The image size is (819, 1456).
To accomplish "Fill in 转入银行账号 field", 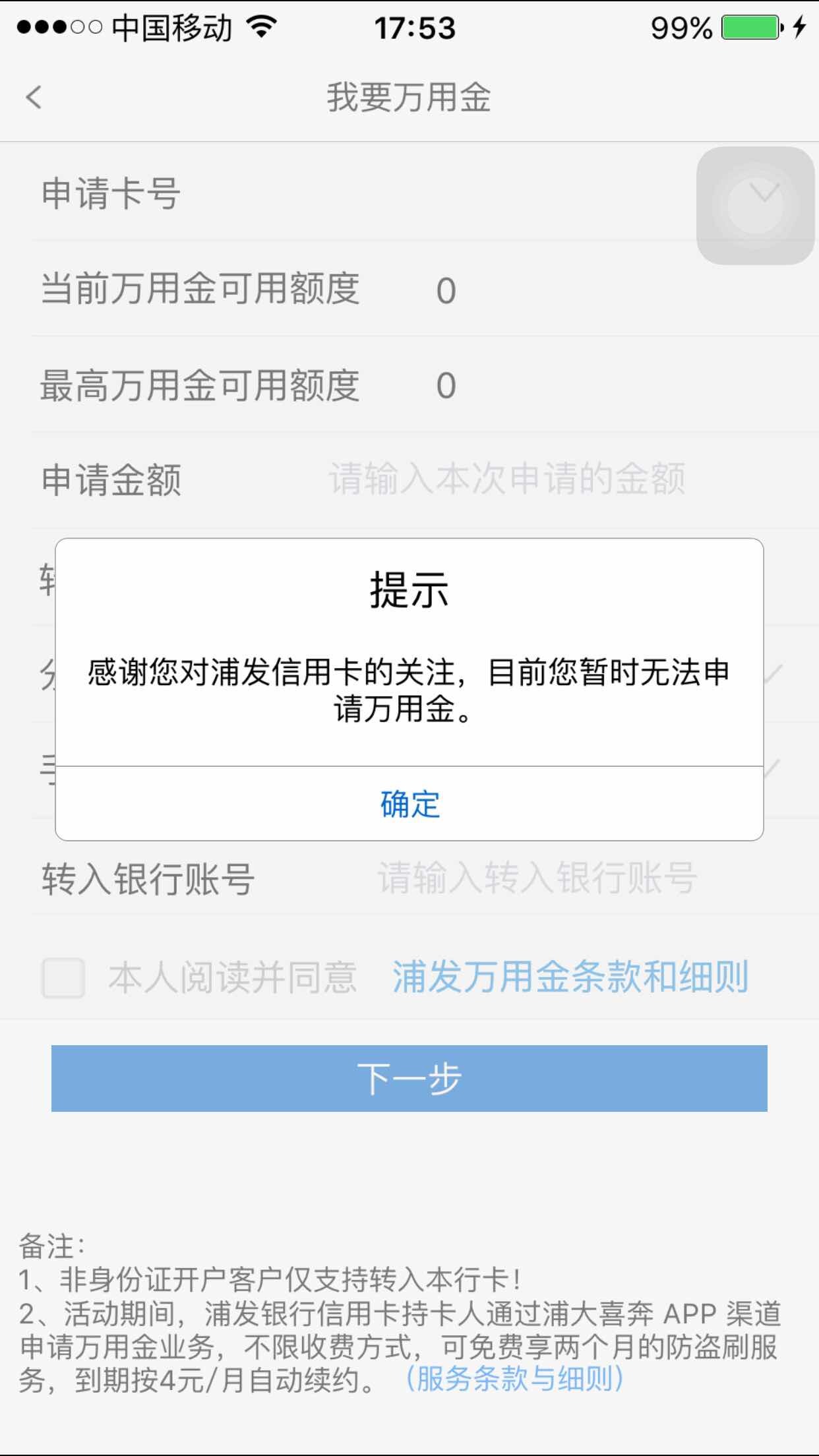I will point(537,878).
